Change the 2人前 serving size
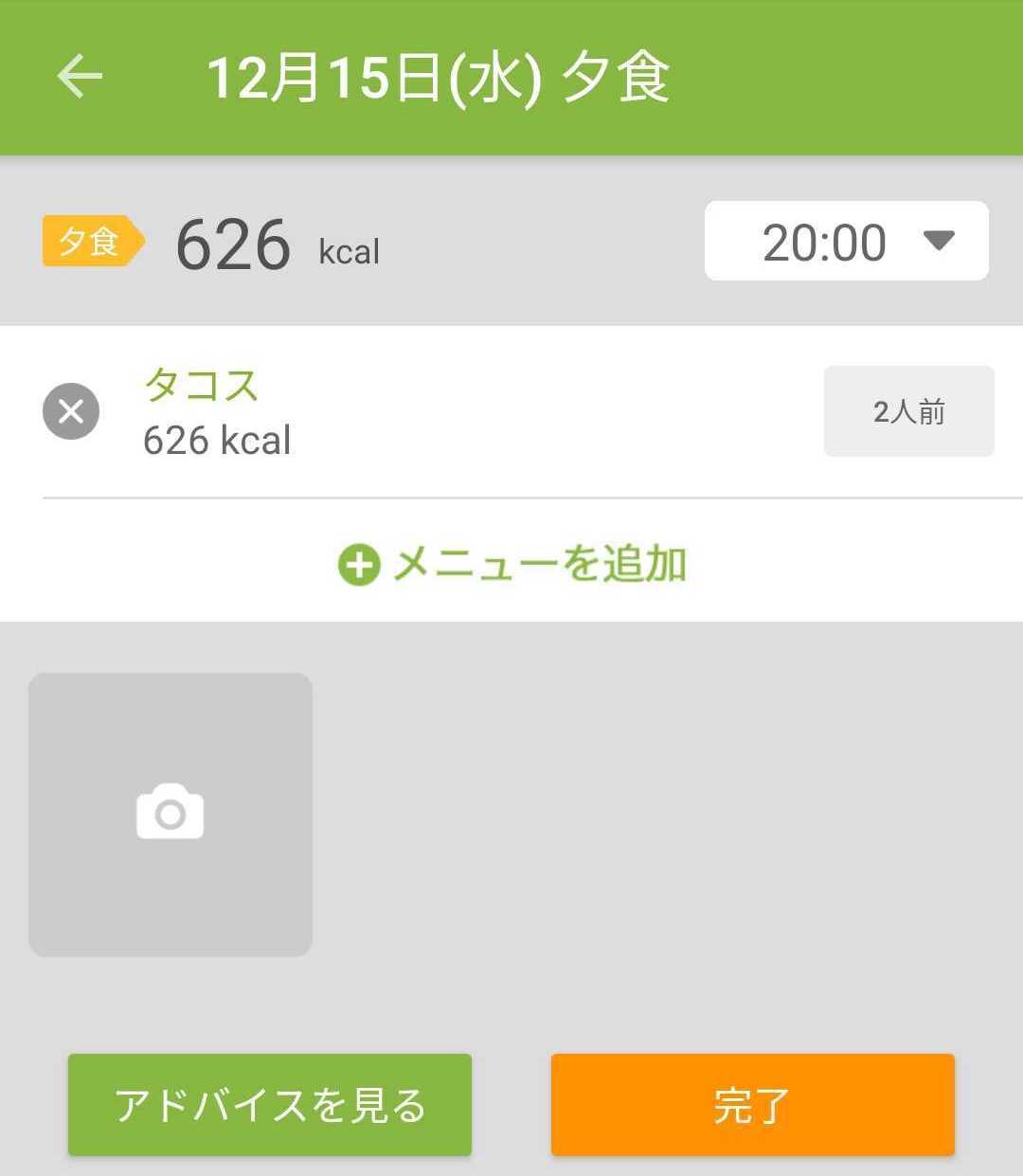 tap(908, 411)
